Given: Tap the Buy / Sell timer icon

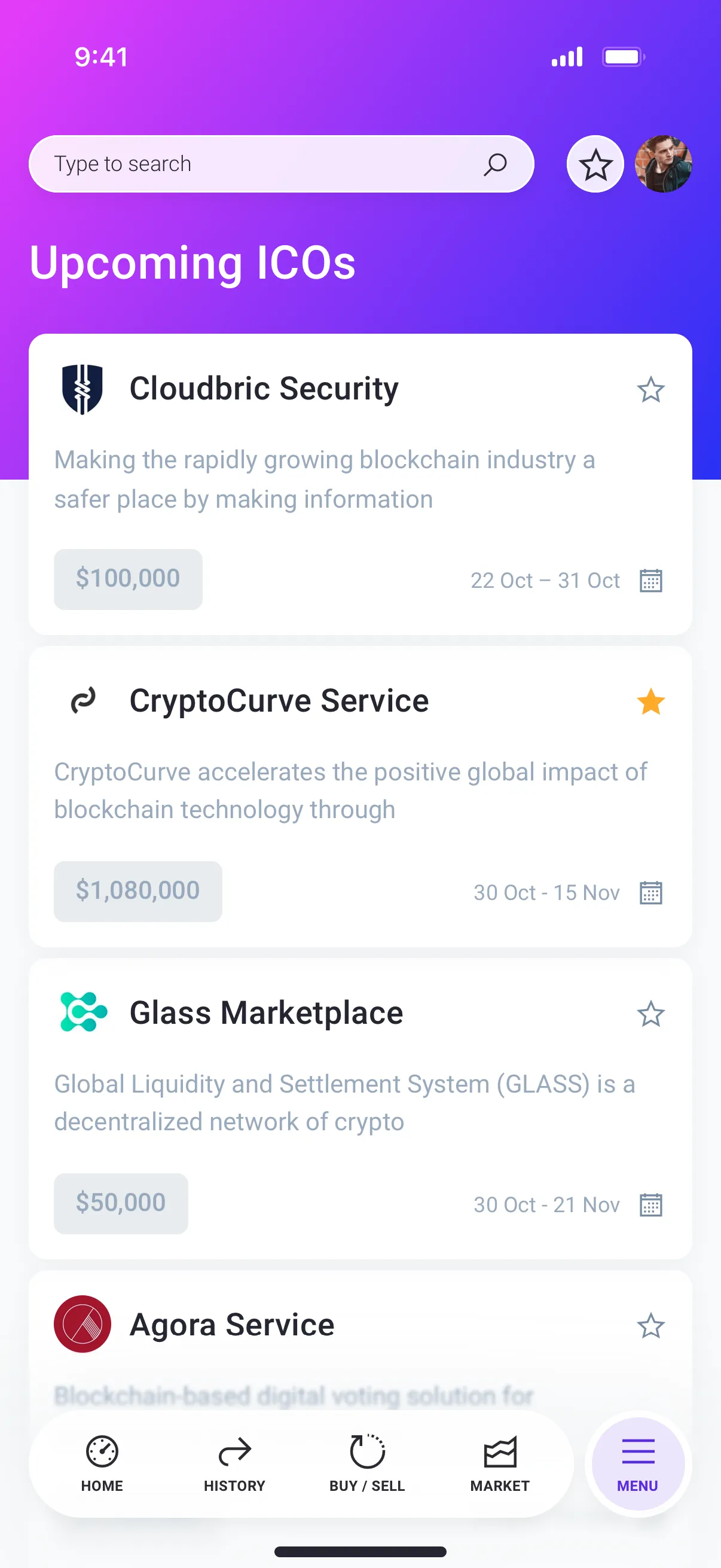Looking at the screenshot, I should (367, 1450).
